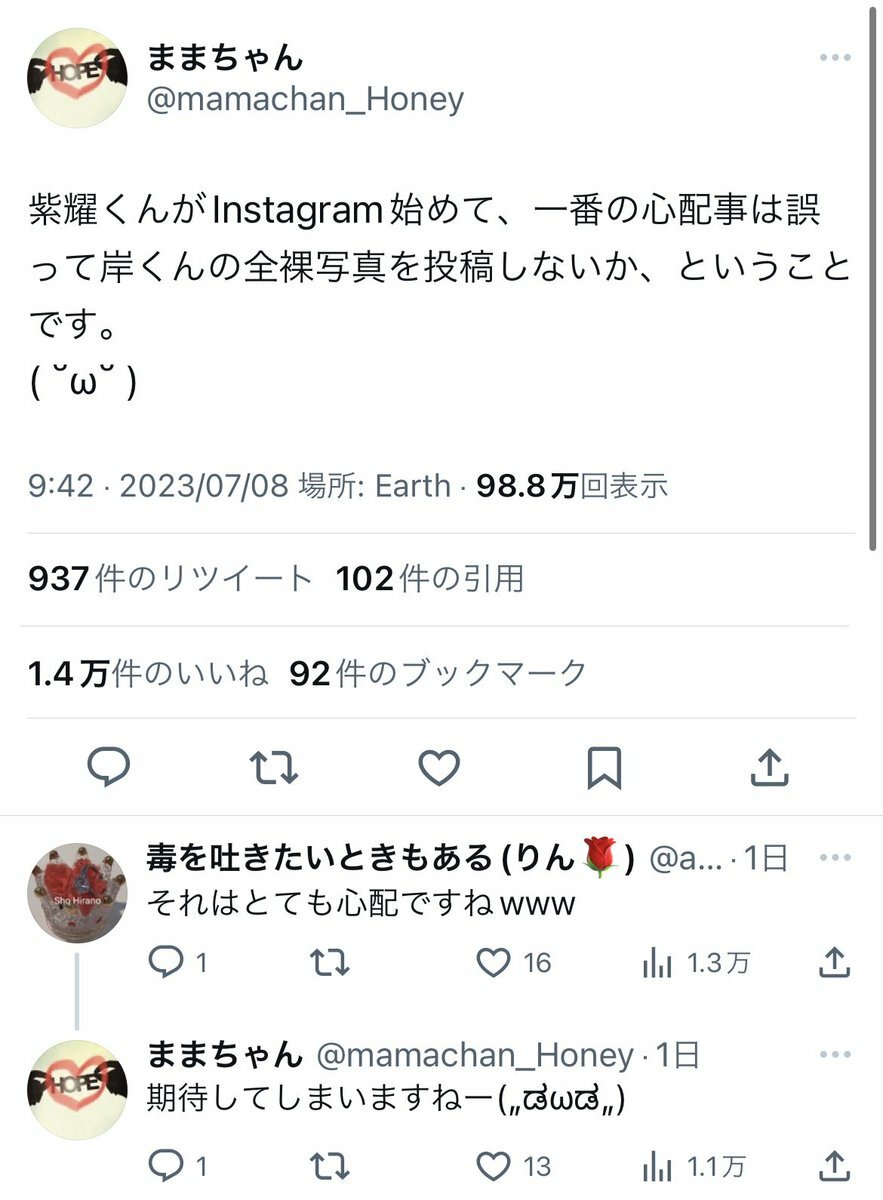Retweet the main tweet
The image size is (883, 1200).
tap(273, 767)
